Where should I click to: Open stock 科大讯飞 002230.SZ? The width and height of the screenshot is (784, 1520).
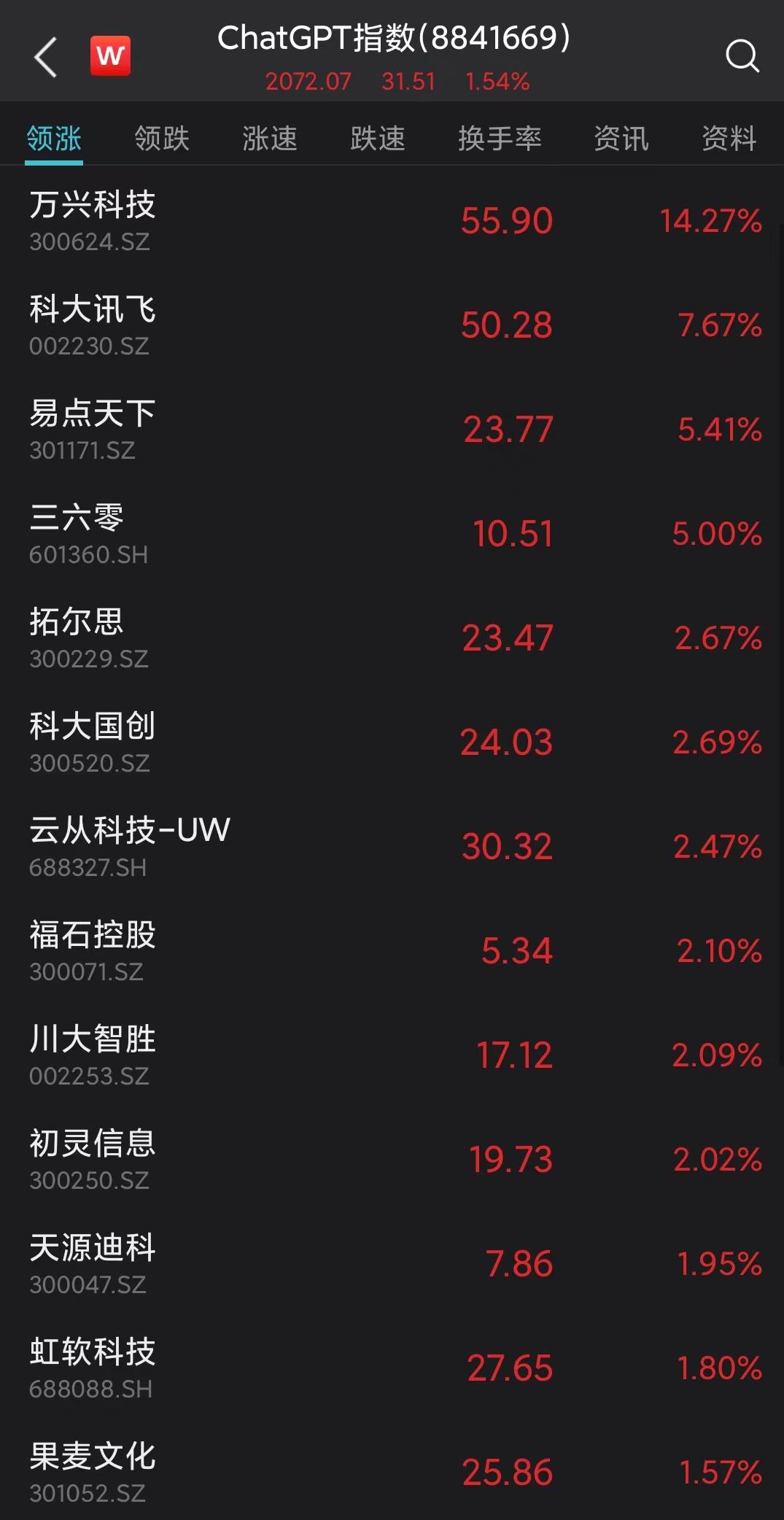tap(392, 325)
